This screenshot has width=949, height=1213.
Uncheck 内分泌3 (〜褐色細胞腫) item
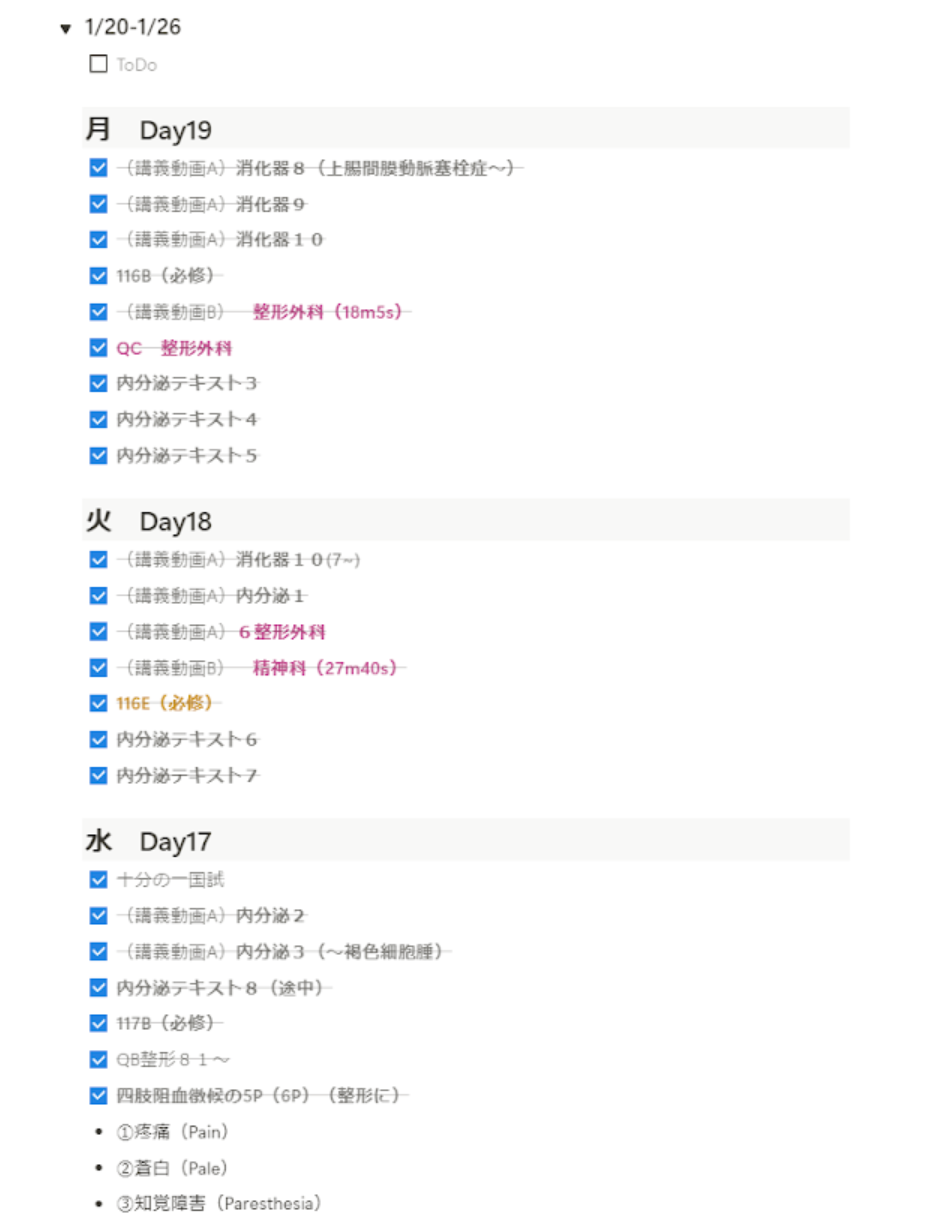point(98,951)
